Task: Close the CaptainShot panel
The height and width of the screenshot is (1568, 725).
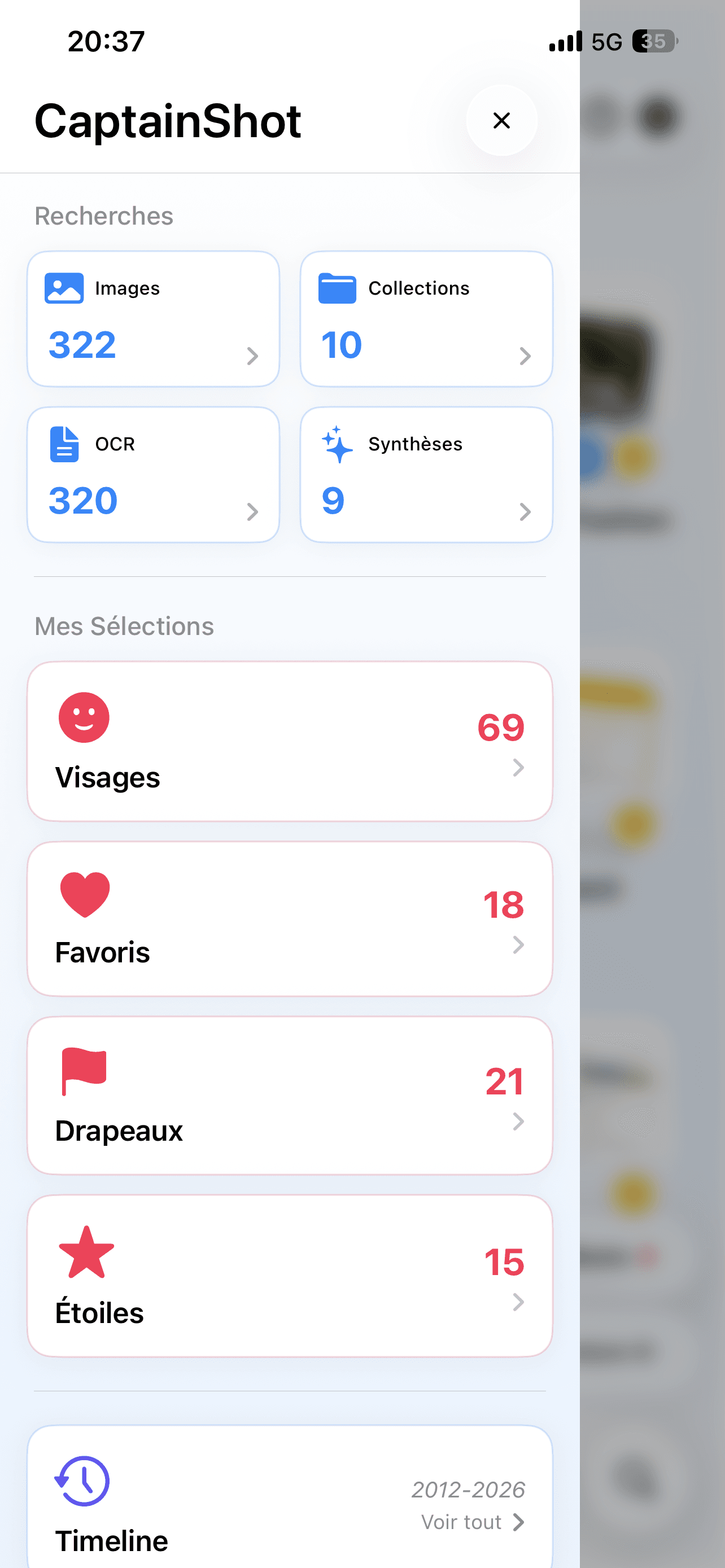Action: pos(501,121)
